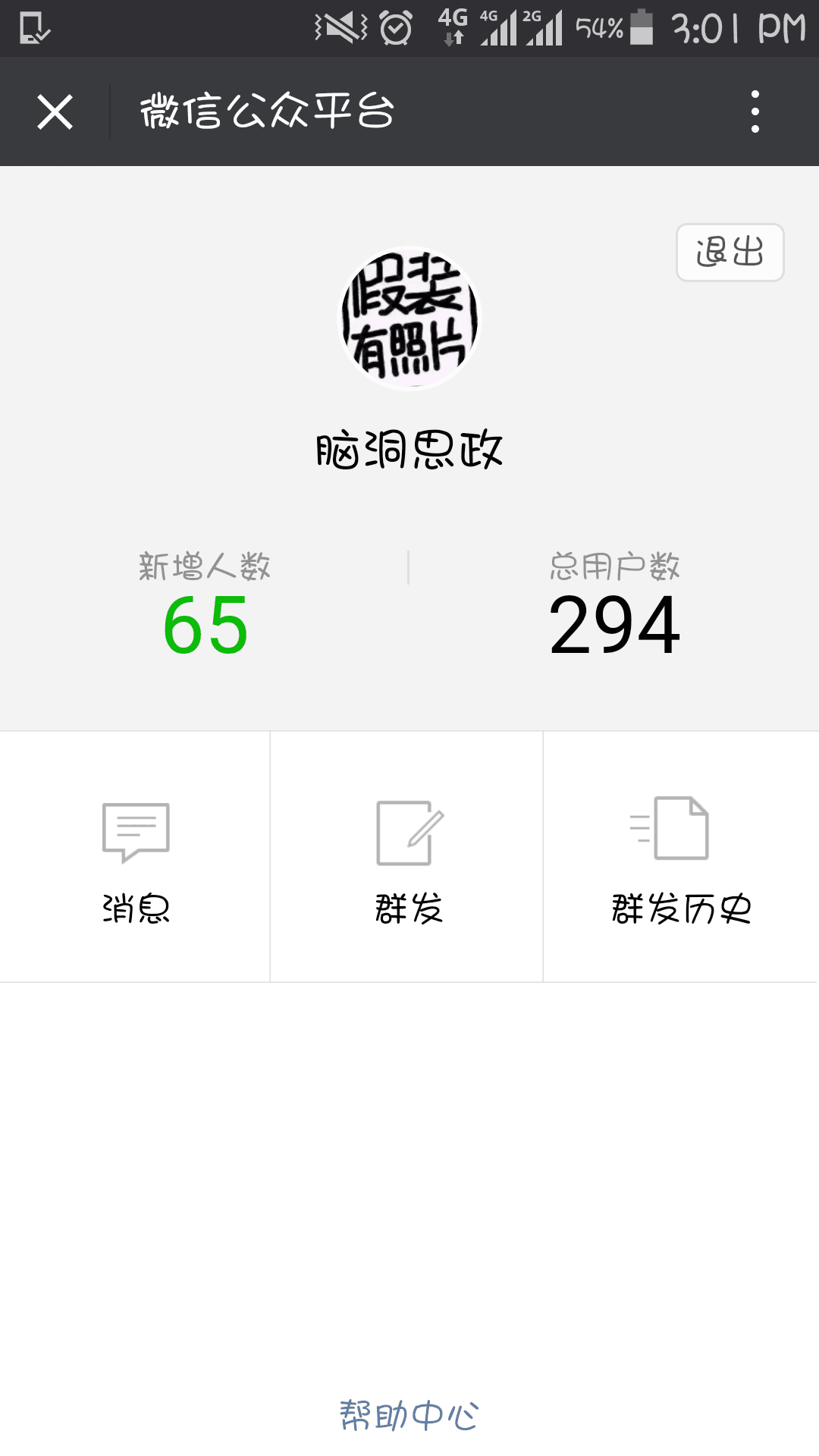Click the 退出 (Logout) button
This screenshot has height=1456, width=819.
[x=729, y=253]
